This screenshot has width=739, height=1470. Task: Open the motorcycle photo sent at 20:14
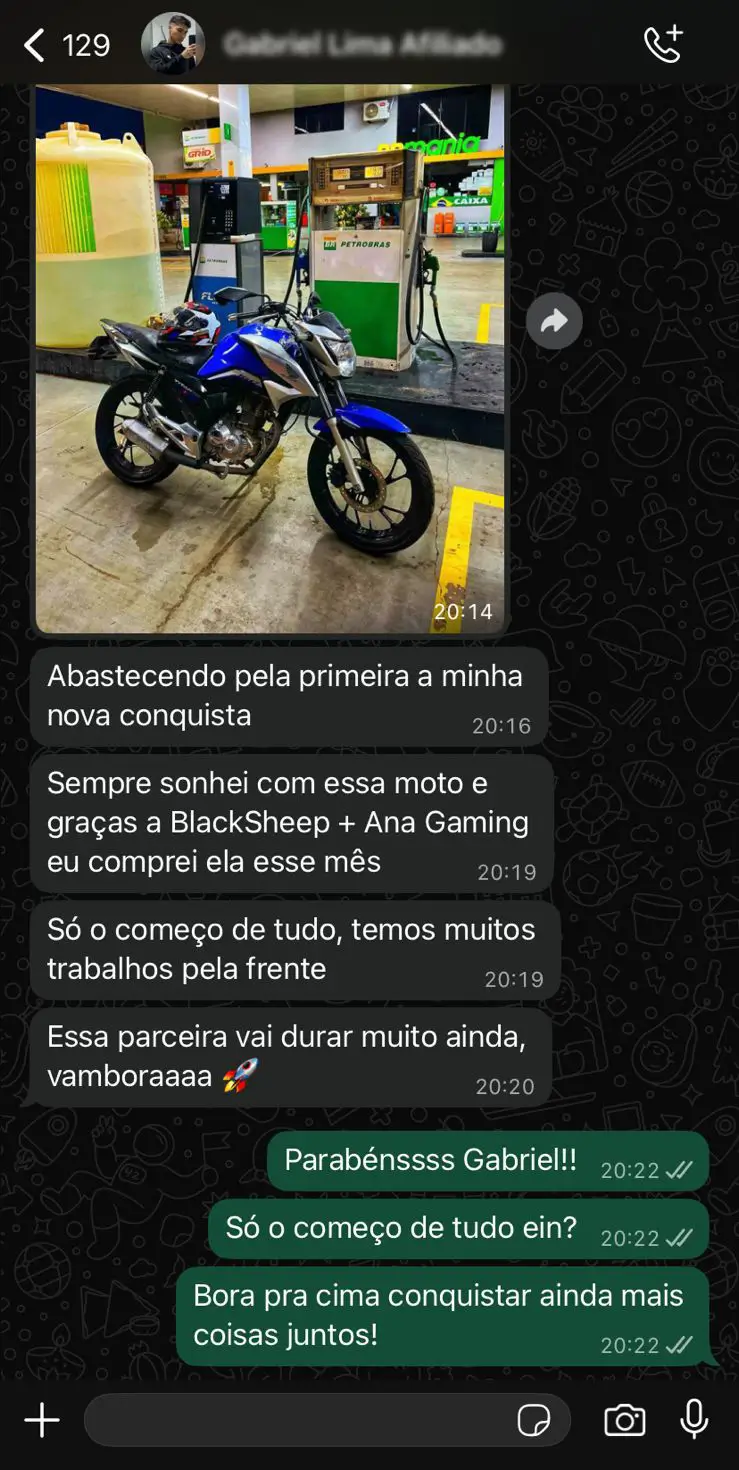270,360
